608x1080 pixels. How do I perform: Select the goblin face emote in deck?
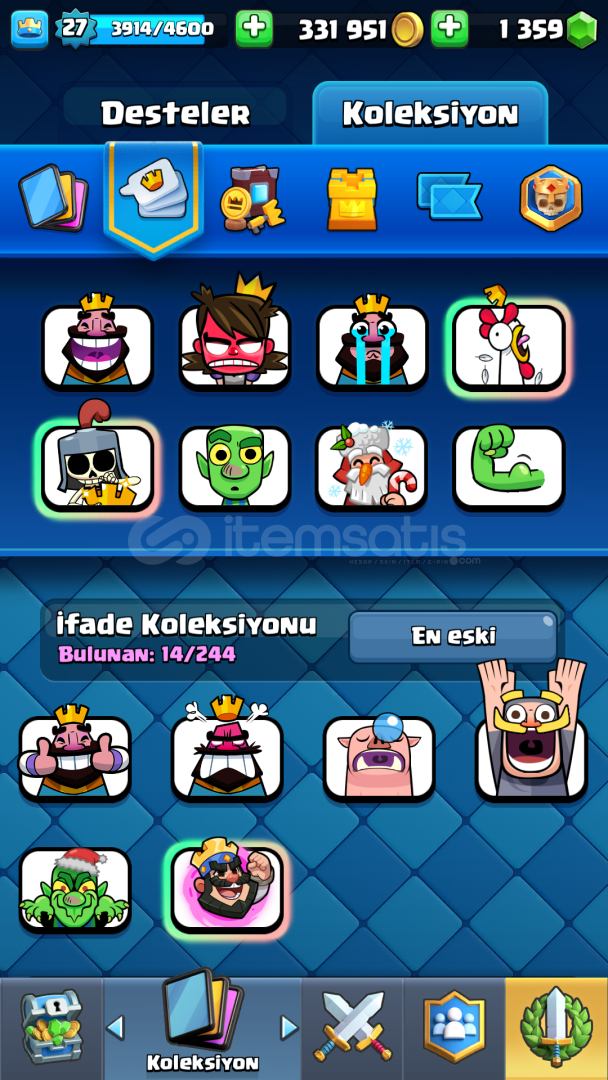(x=235, y=468)
